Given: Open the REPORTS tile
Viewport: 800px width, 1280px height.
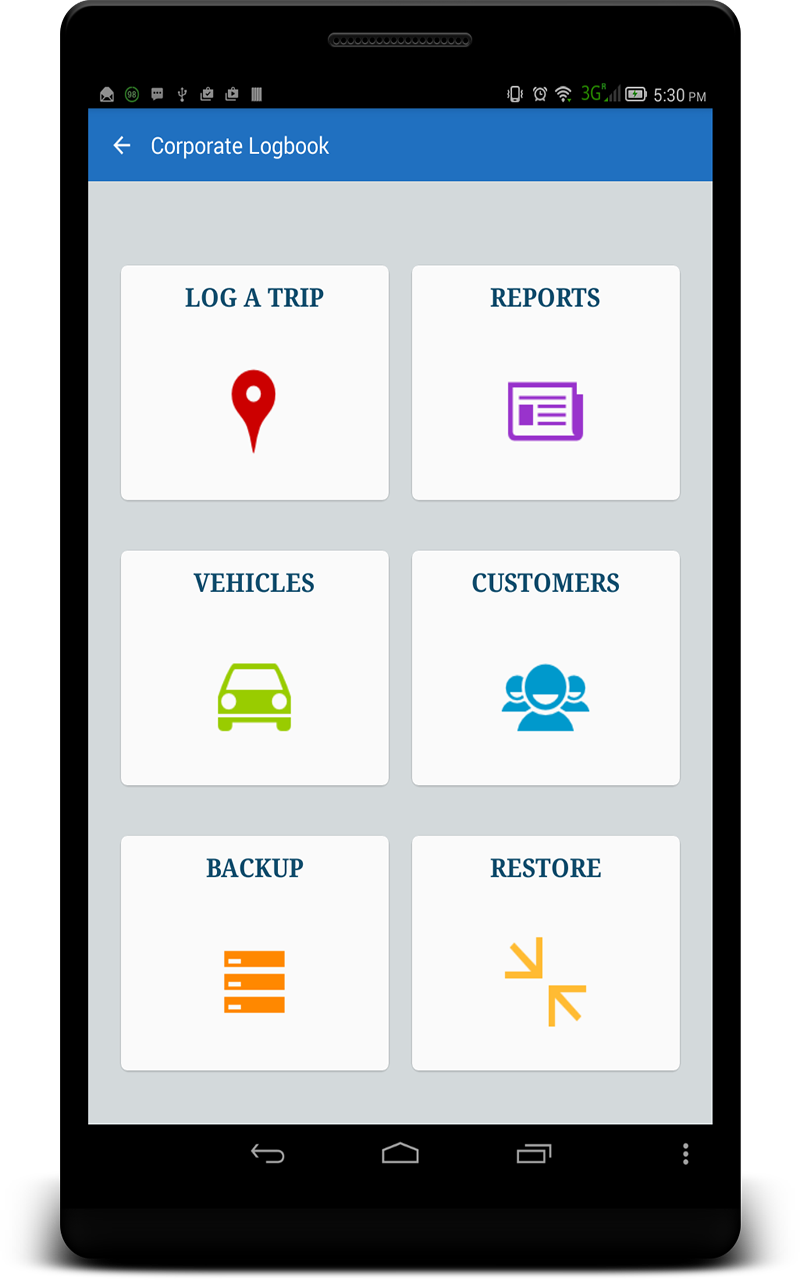Looking at the screenshot, I should click(545, 382).
